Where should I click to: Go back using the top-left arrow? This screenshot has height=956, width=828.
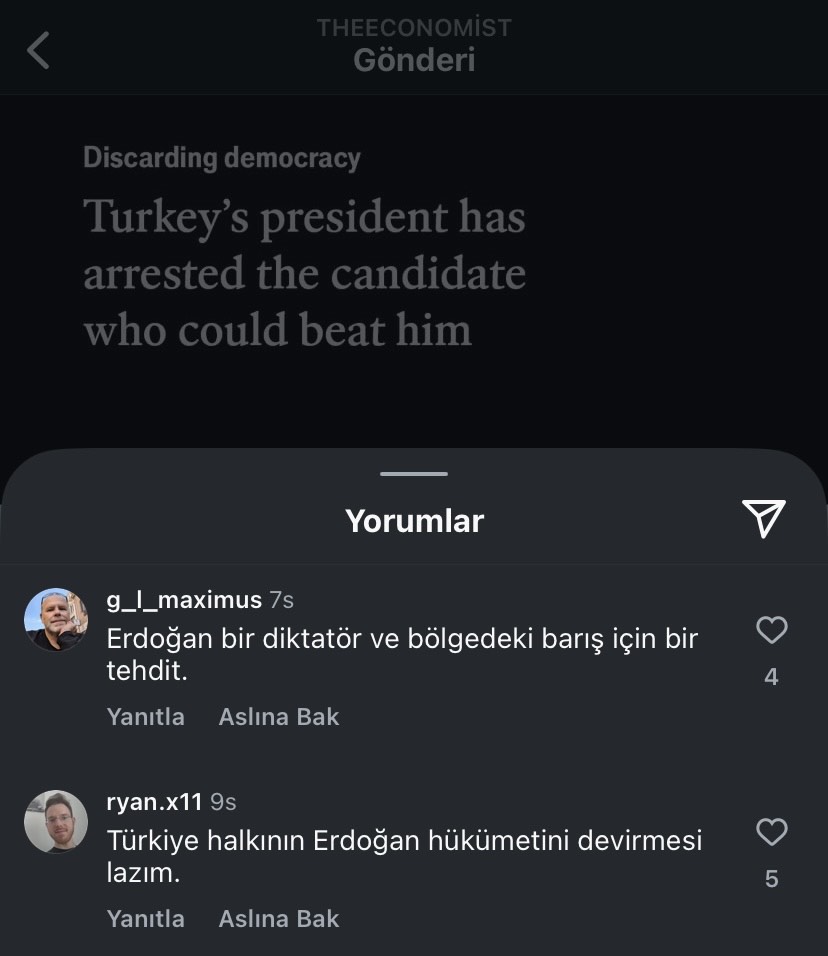pyautogui.click(x=38, y=50)
